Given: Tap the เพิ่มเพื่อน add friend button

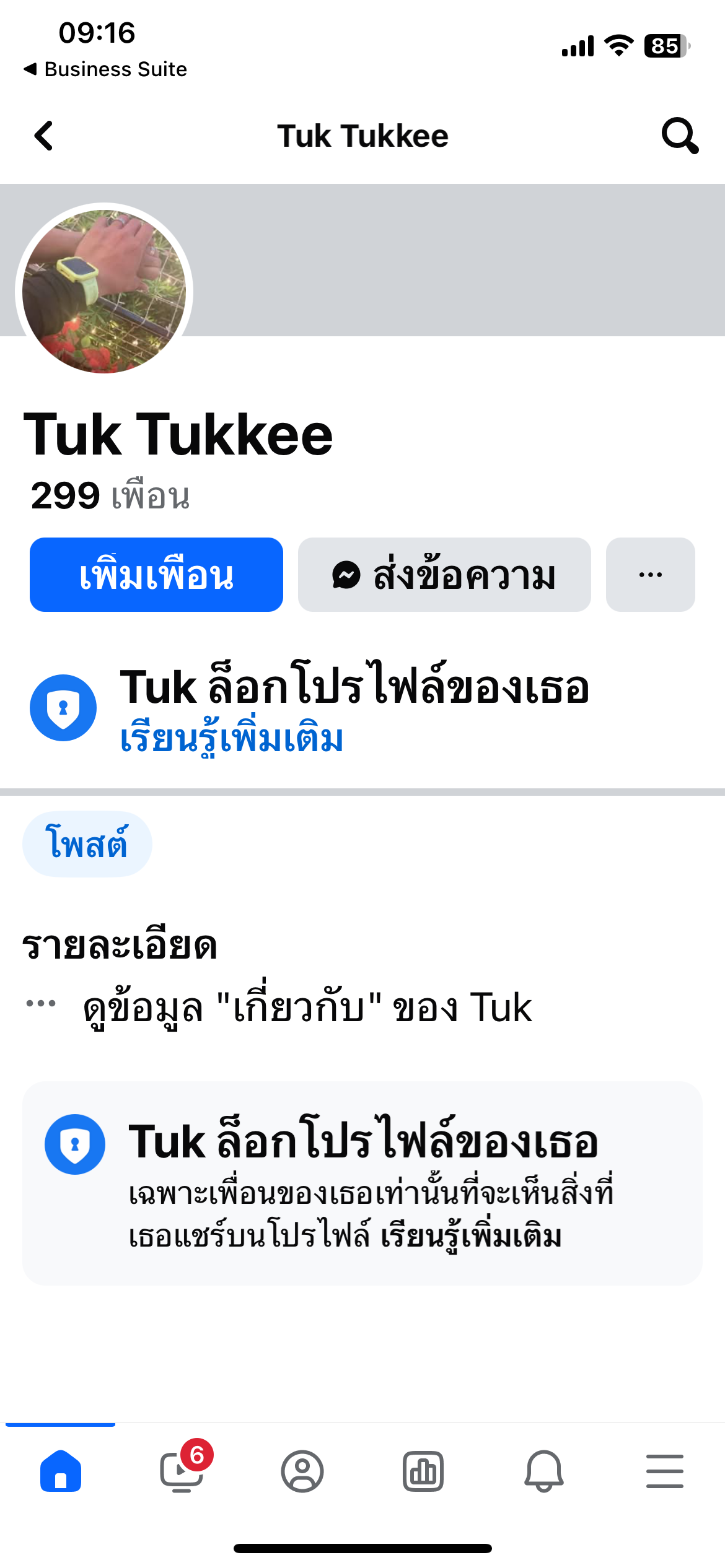Looking at the screenshot, I should (x=156, y=575).
